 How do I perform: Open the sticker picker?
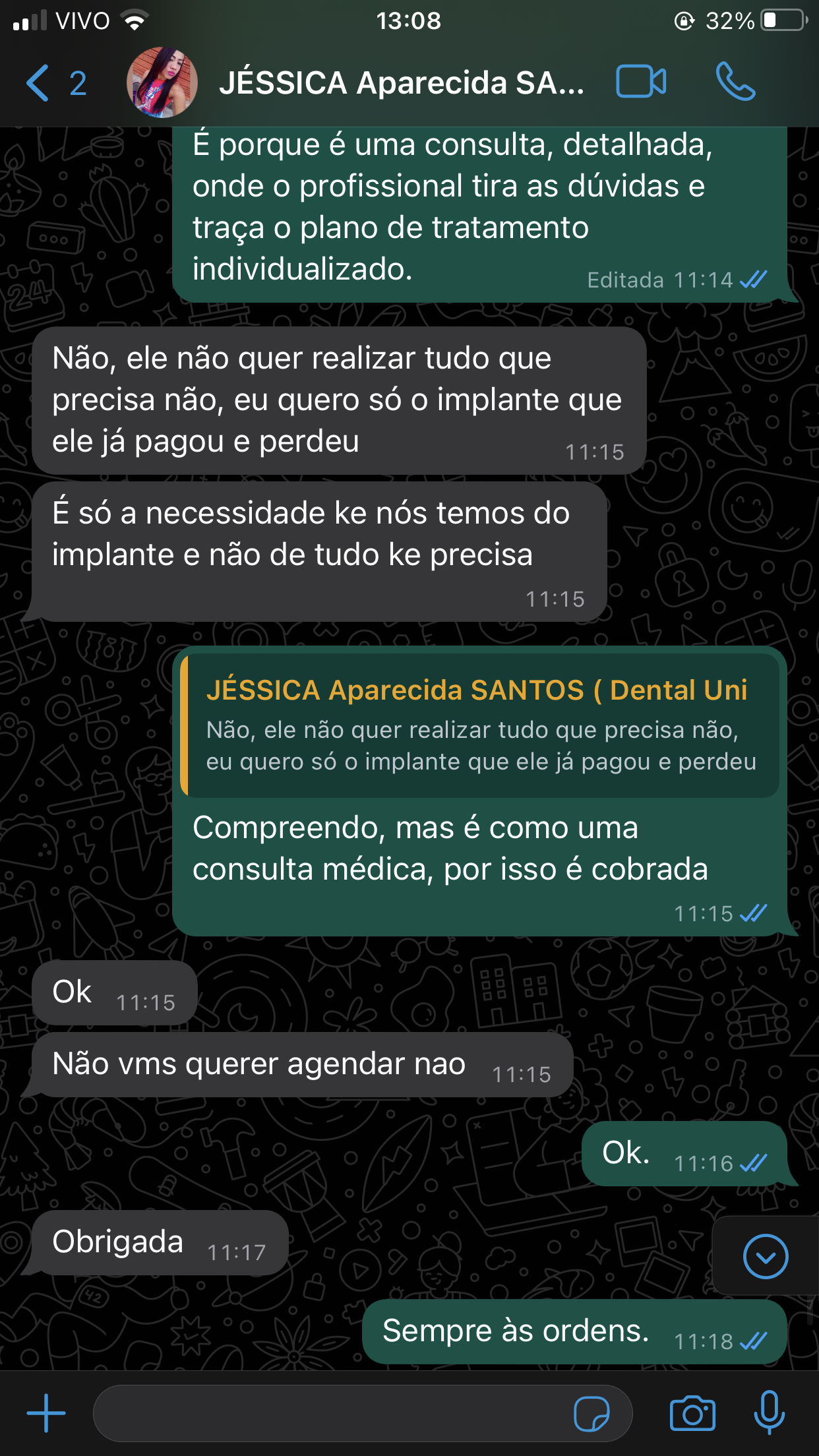click(x=591, y=1414)
